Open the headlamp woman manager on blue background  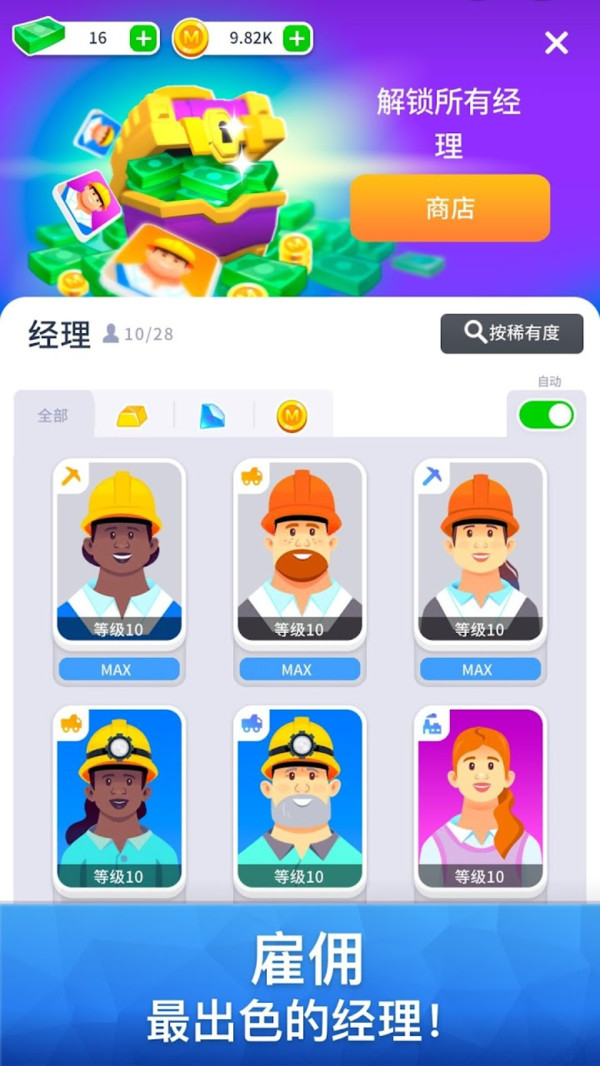[119, 798]
